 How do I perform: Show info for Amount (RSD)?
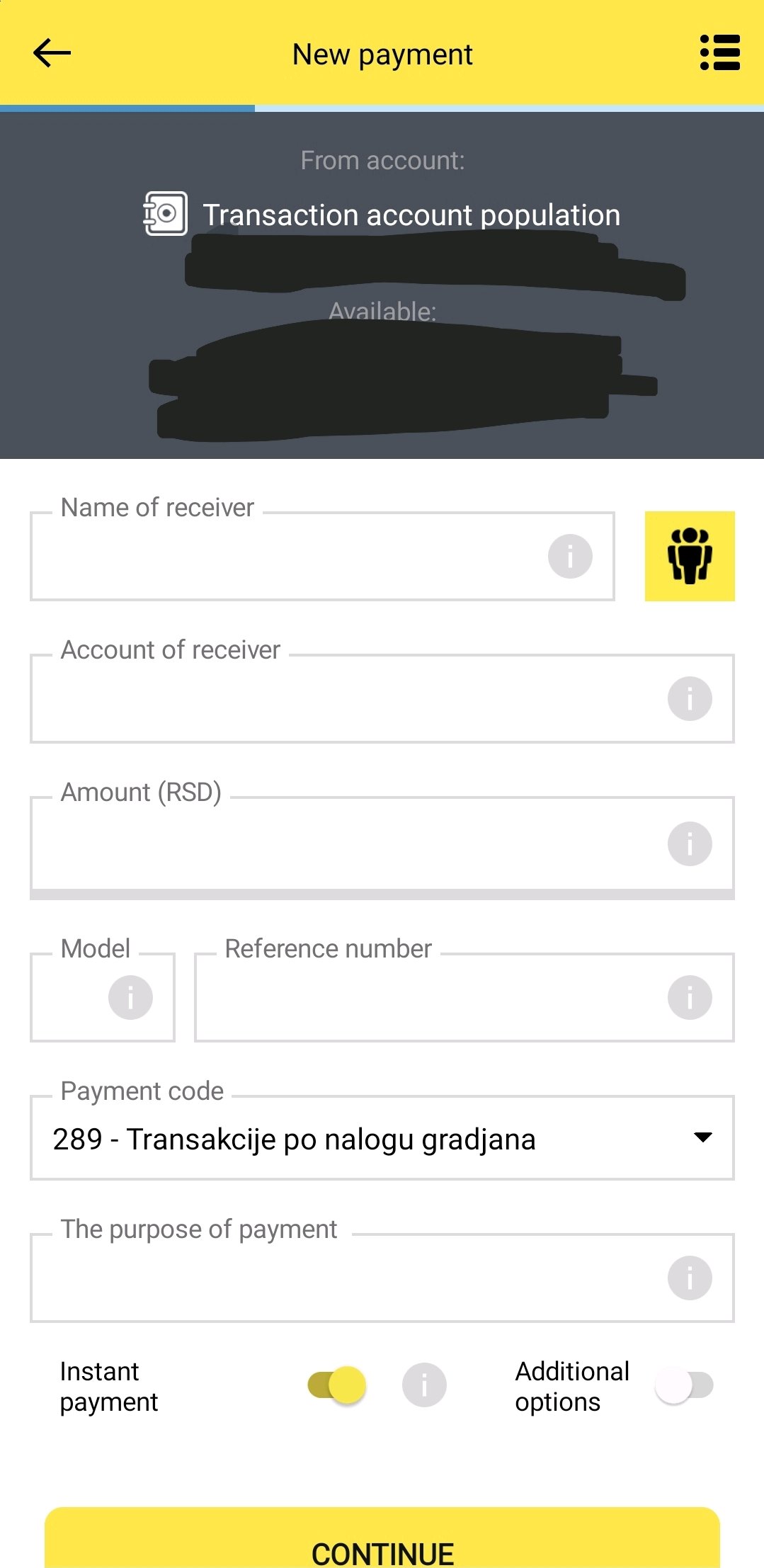coord(689,844)
